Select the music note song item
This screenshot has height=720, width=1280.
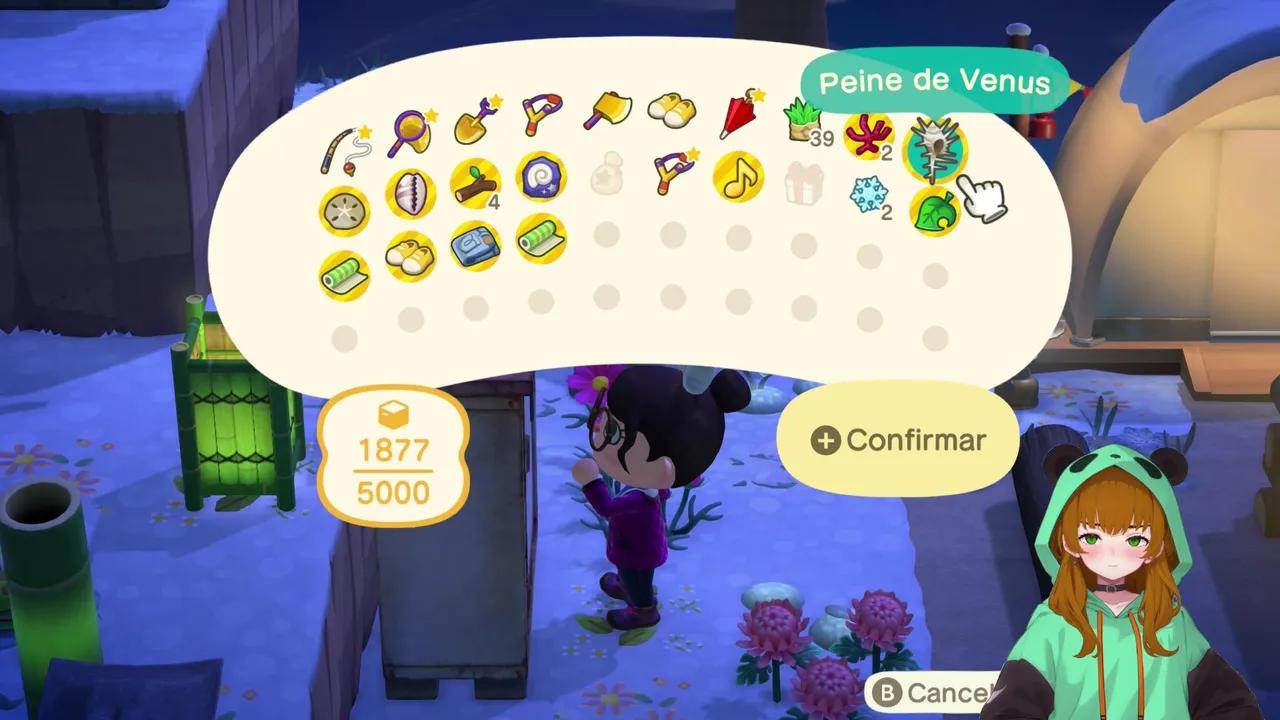pos(738,178)
